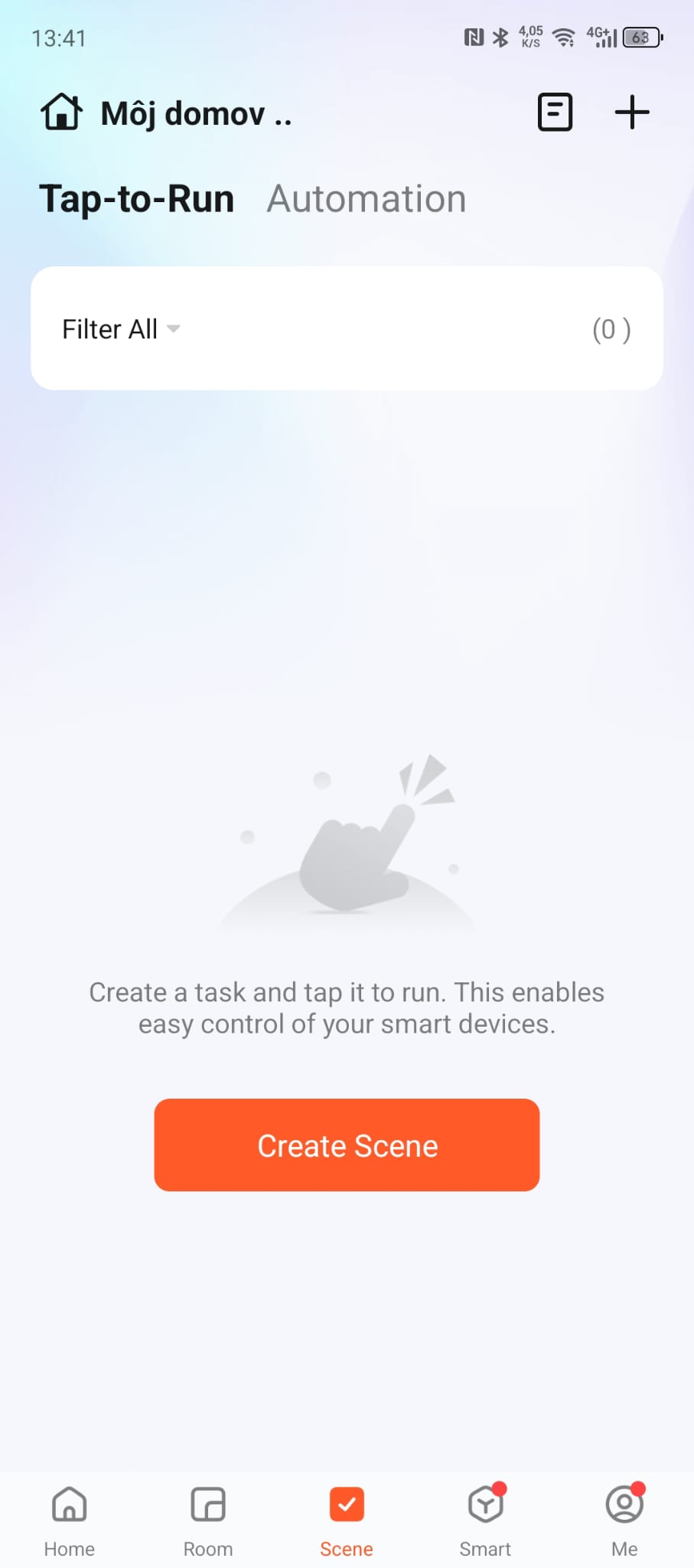Expand the Filter All dropdown
The width and height of the screenshot is (694, 1568).
121,329
